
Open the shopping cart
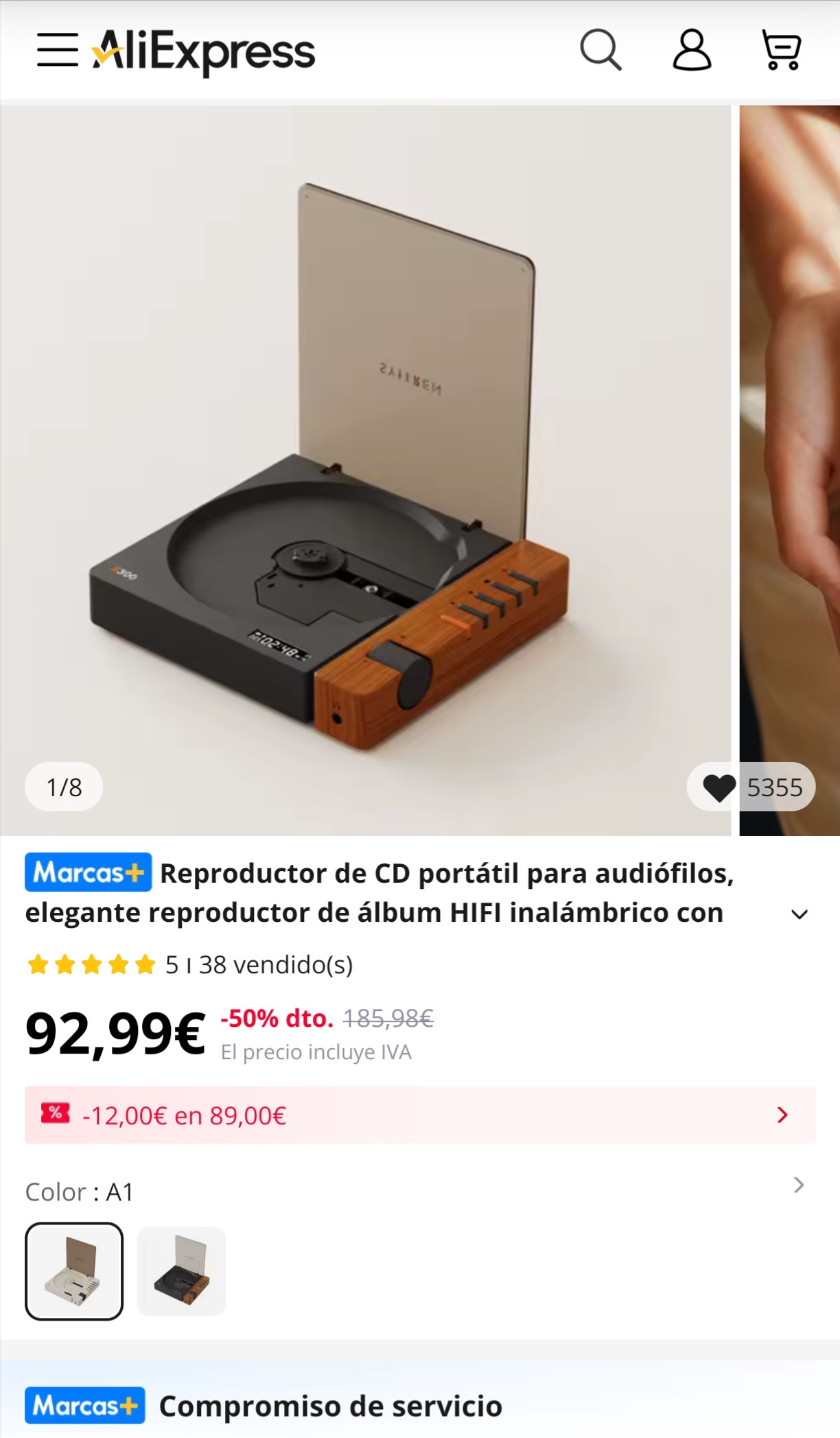click(782, 50)
